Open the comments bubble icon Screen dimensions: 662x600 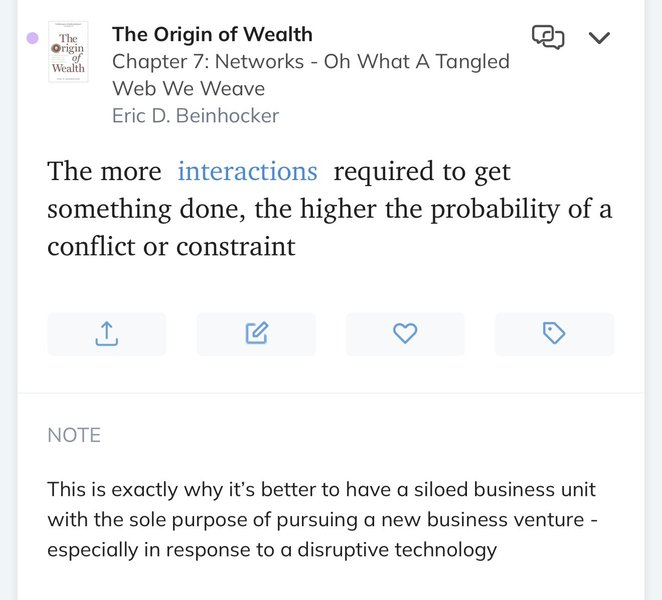click(x=547, y=38)
